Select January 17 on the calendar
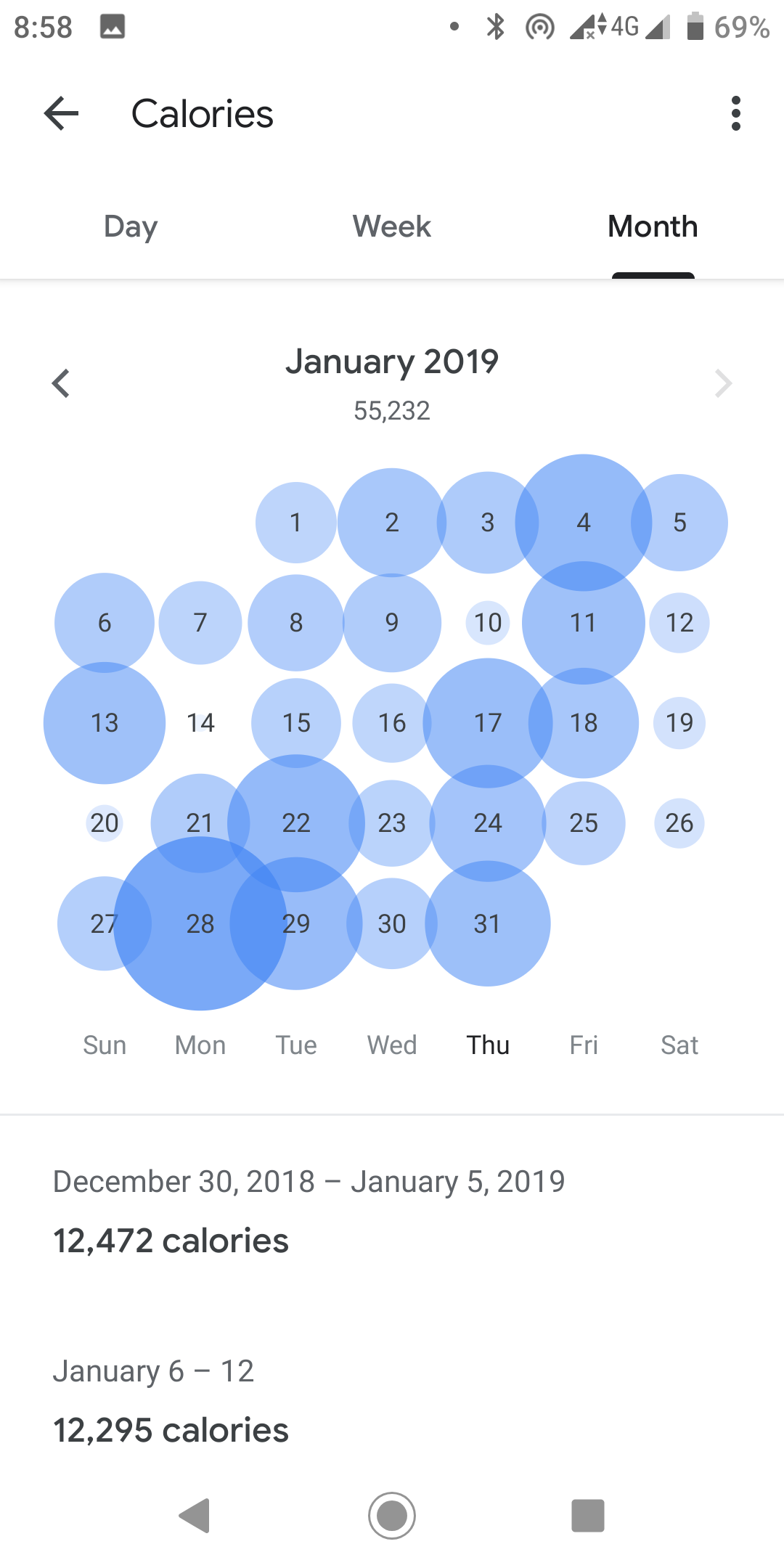This screenshot has height=1568, width=784. [x=488, y=722]
